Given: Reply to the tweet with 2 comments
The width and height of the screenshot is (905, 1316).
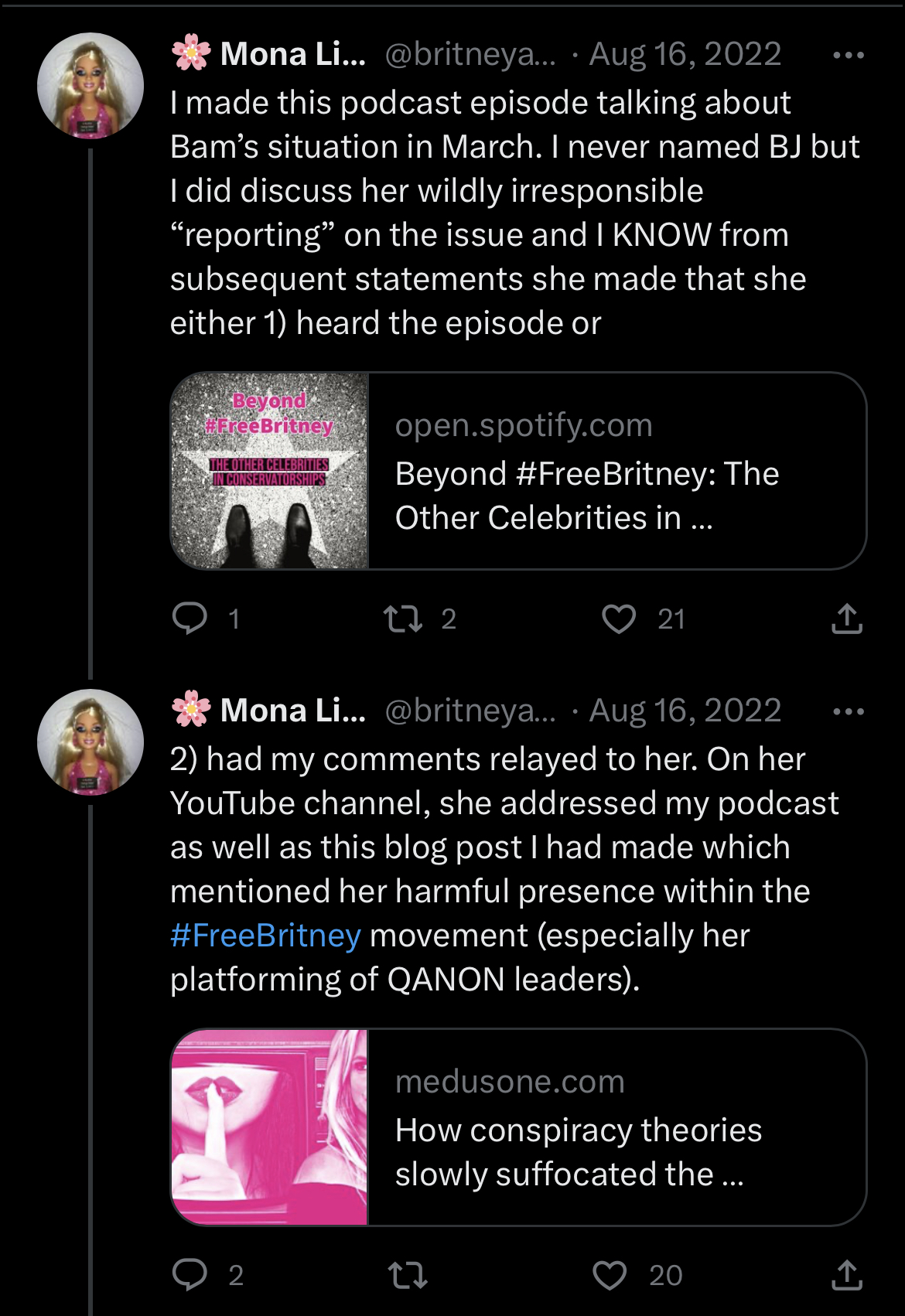Looking at the screenshot, I should pyautogui.click(x=190, y=1275).
